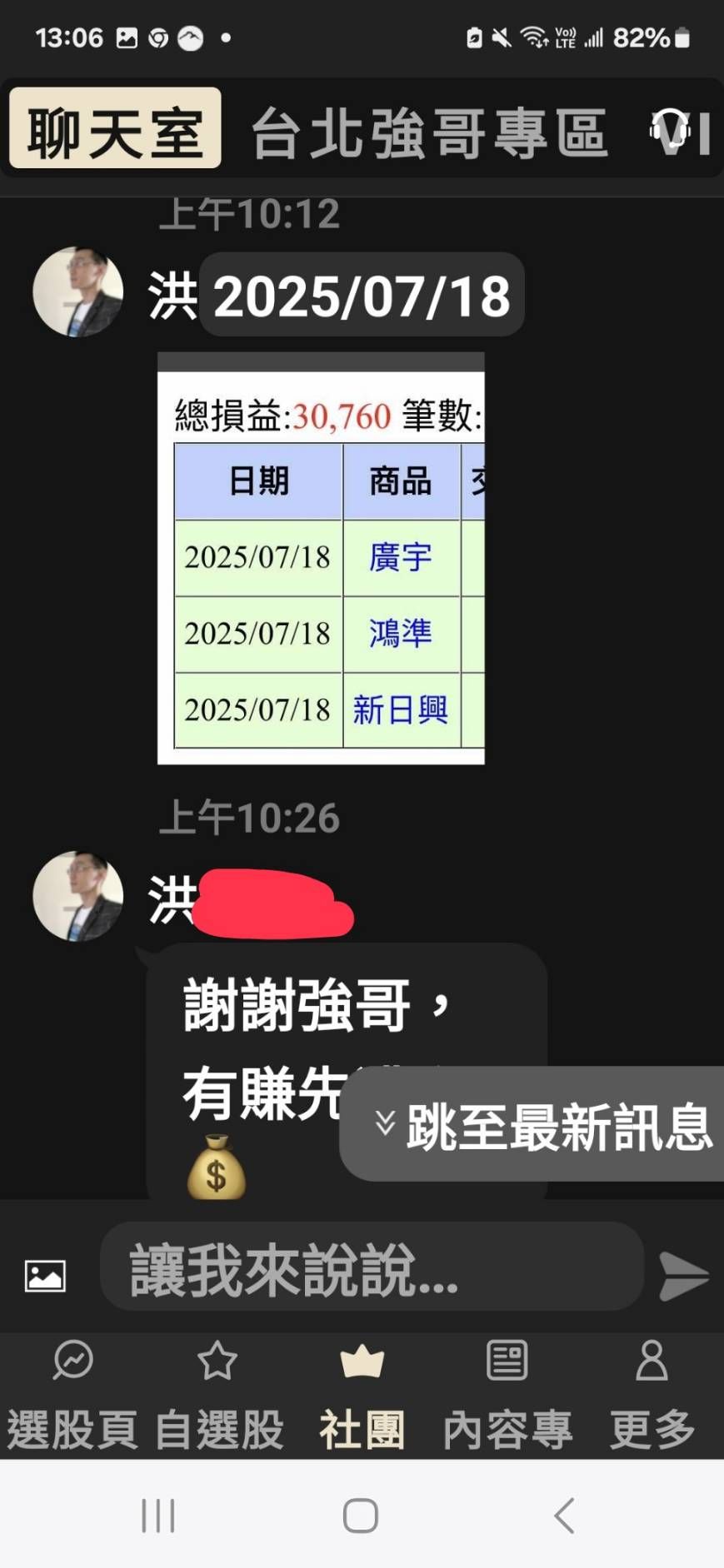Send the message with the arrow icon
Screen dimensions: 724x1568
click(684, 1276)
